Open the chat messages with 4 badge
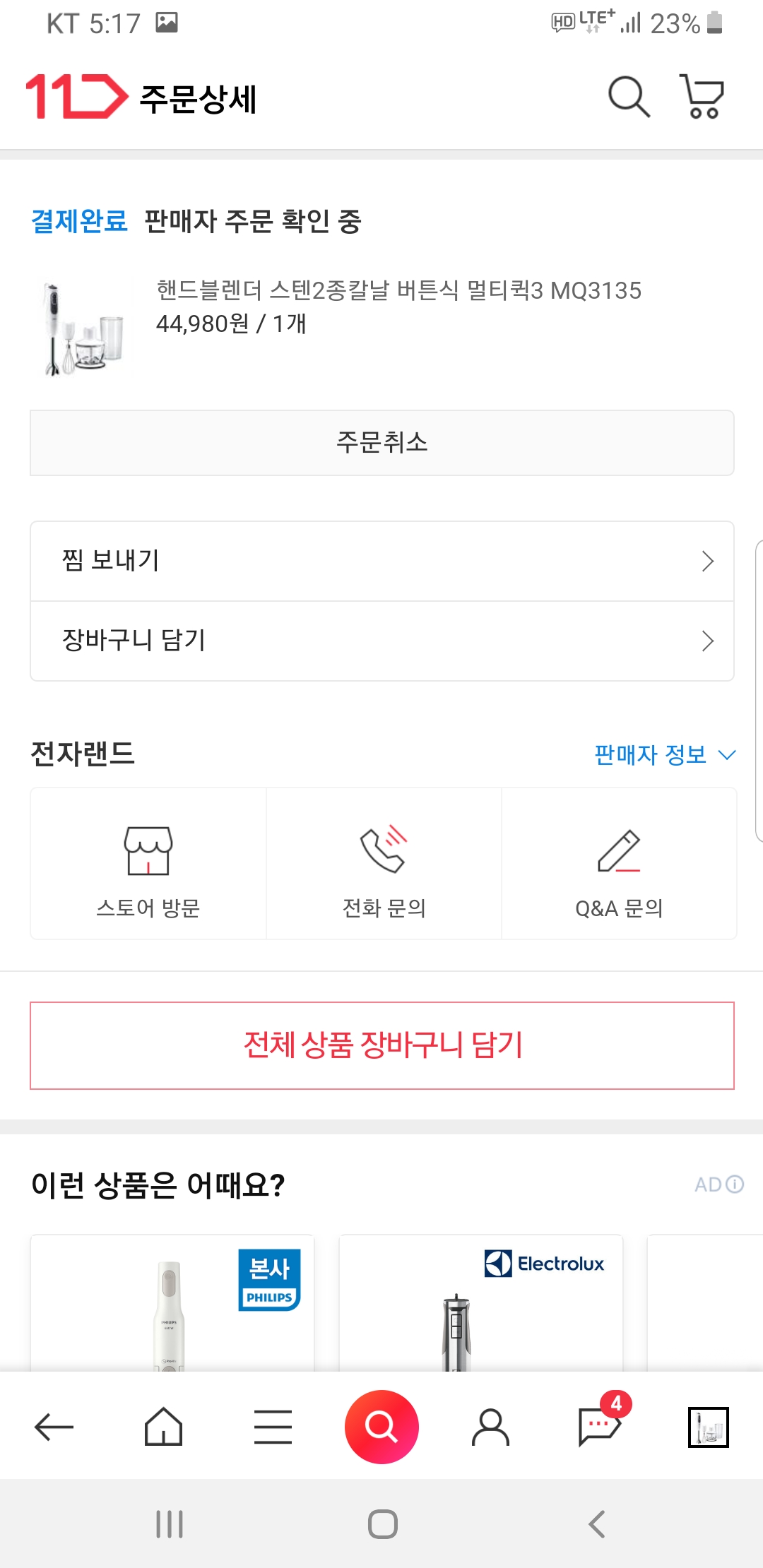Viewport: 763px width, 1568px height. (600, 1427)
